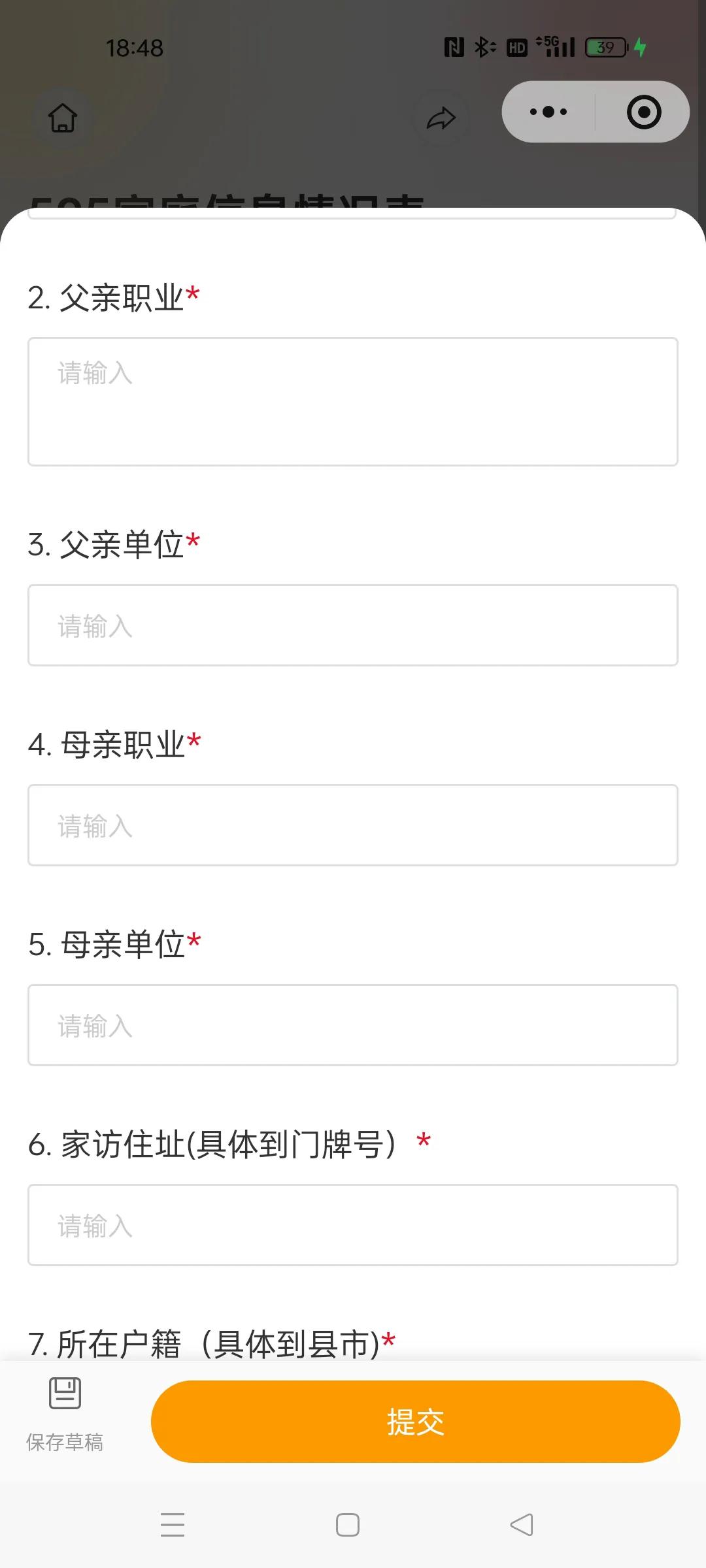Tap the forward/share arrow icon
Viewport: 706px width, 1568px height.
(442, 119)
